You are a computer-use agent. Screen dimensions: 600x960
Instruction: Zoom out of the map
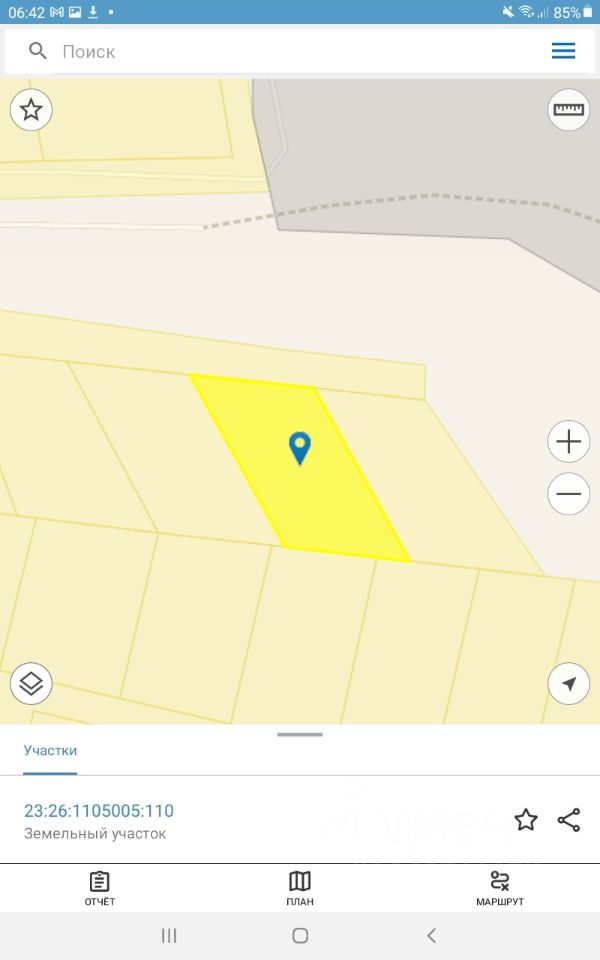(568, 494)
